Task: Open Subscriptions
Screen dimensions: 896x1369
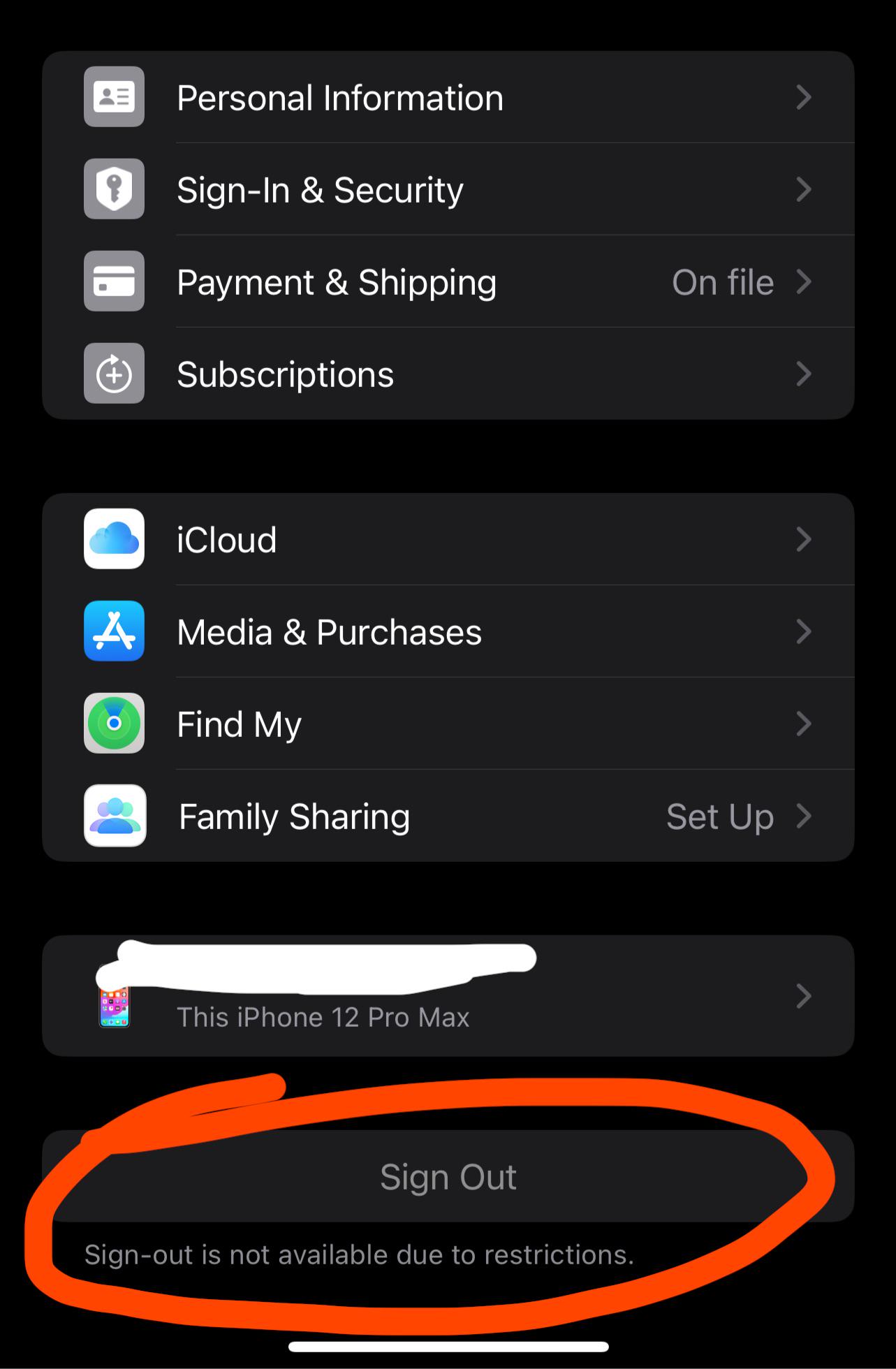Action: [x=285, y=374]
